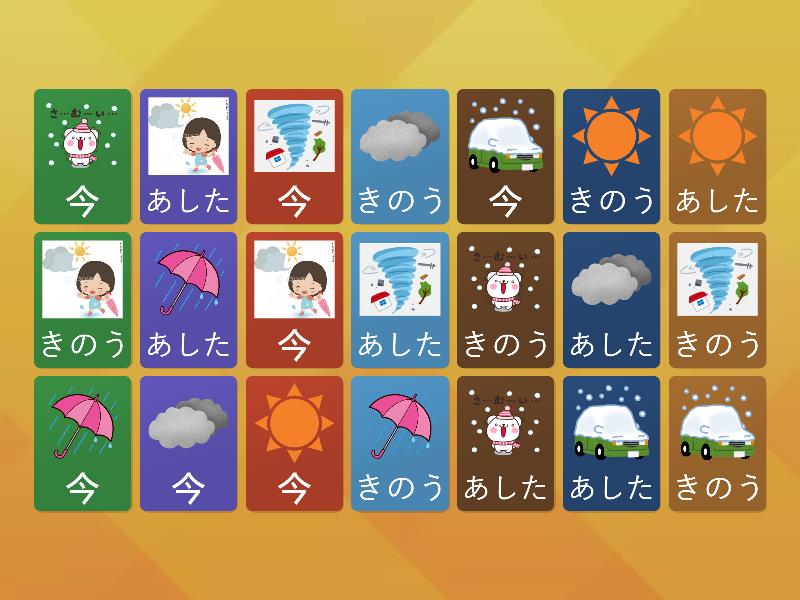Select the gray cloud あした card
Image resolution: width=800 pixels, height=600 pixels.
[612, 300]
